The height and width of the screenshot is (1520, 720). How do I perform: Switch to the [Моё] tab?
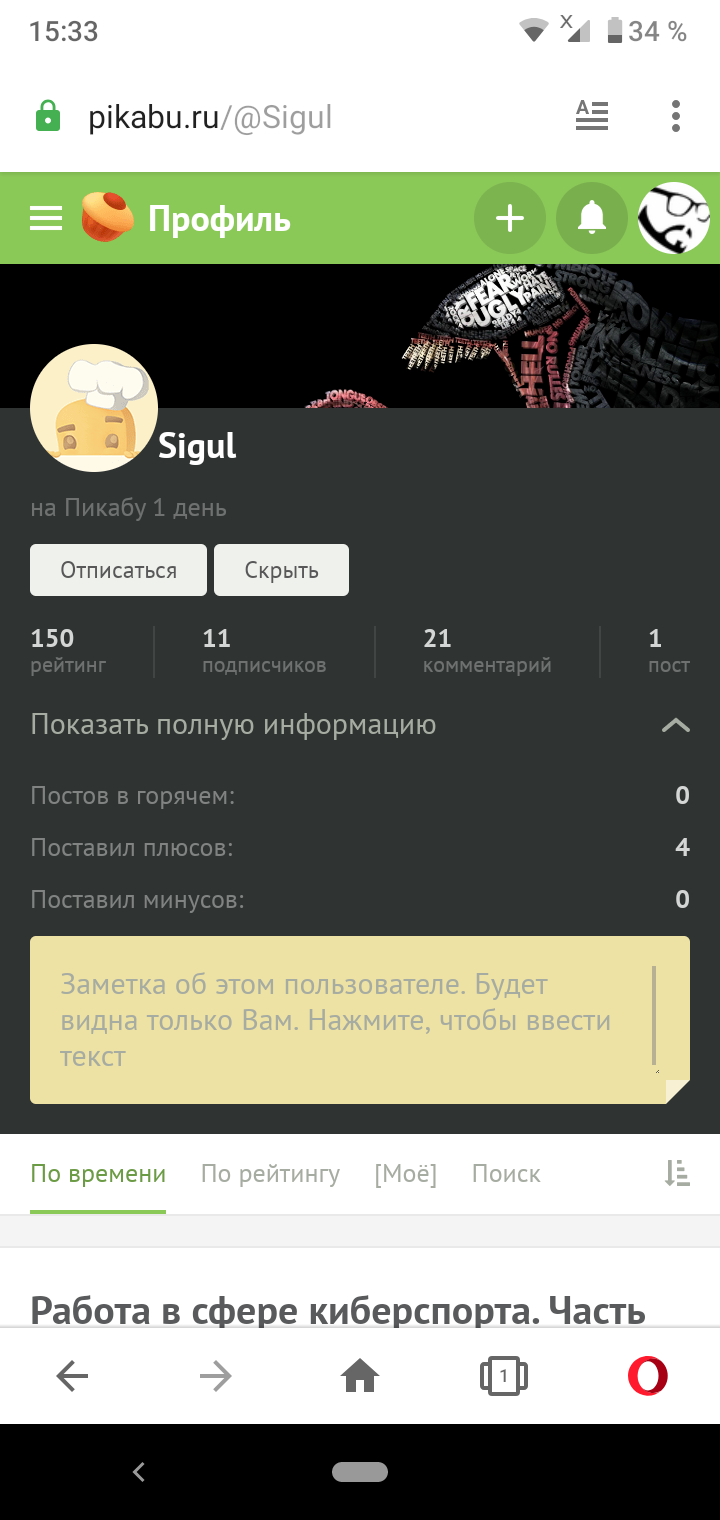click(406, 1174)
